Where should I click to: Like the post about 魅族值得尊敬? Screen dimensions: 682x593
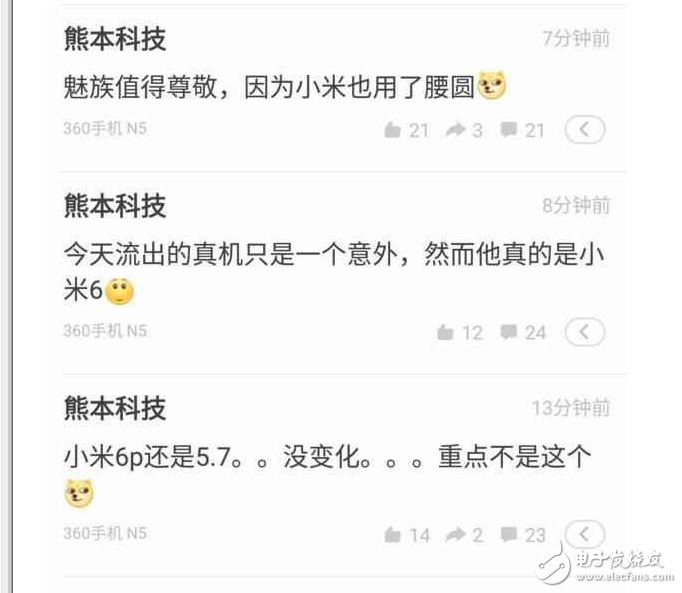pos(394,130)
